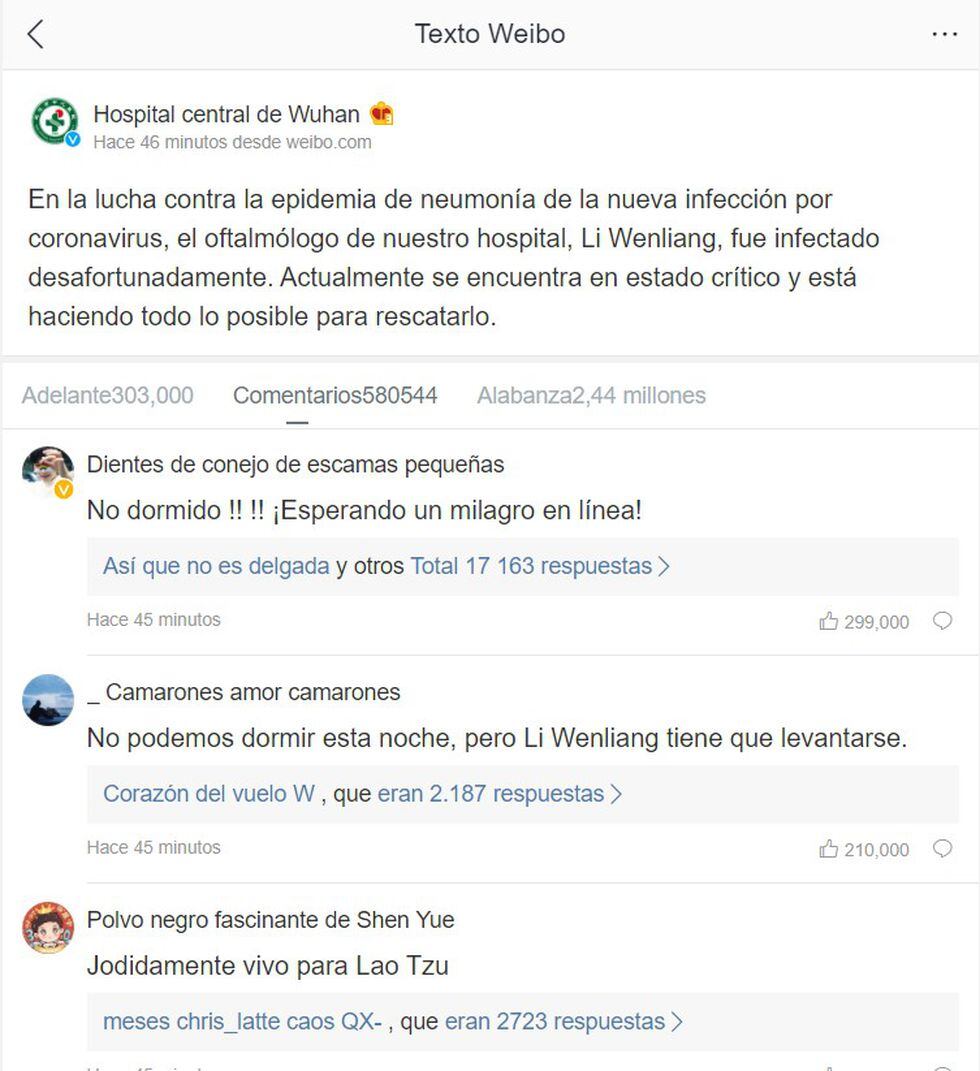Expand the 17 163 respuestas thread
Viewport: 980px width, 1071px height.
(540, 566)
